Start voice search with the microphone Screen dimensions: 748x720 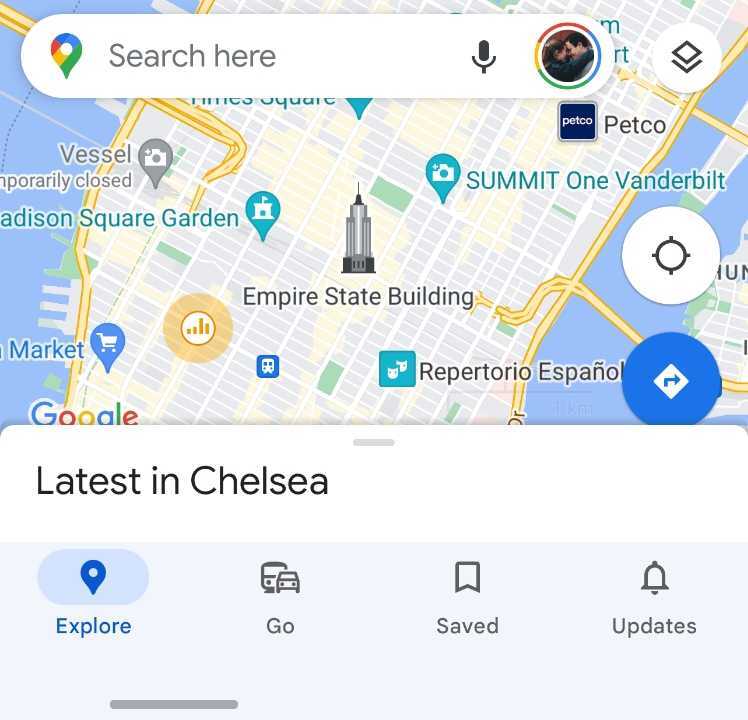pos(484,56)
